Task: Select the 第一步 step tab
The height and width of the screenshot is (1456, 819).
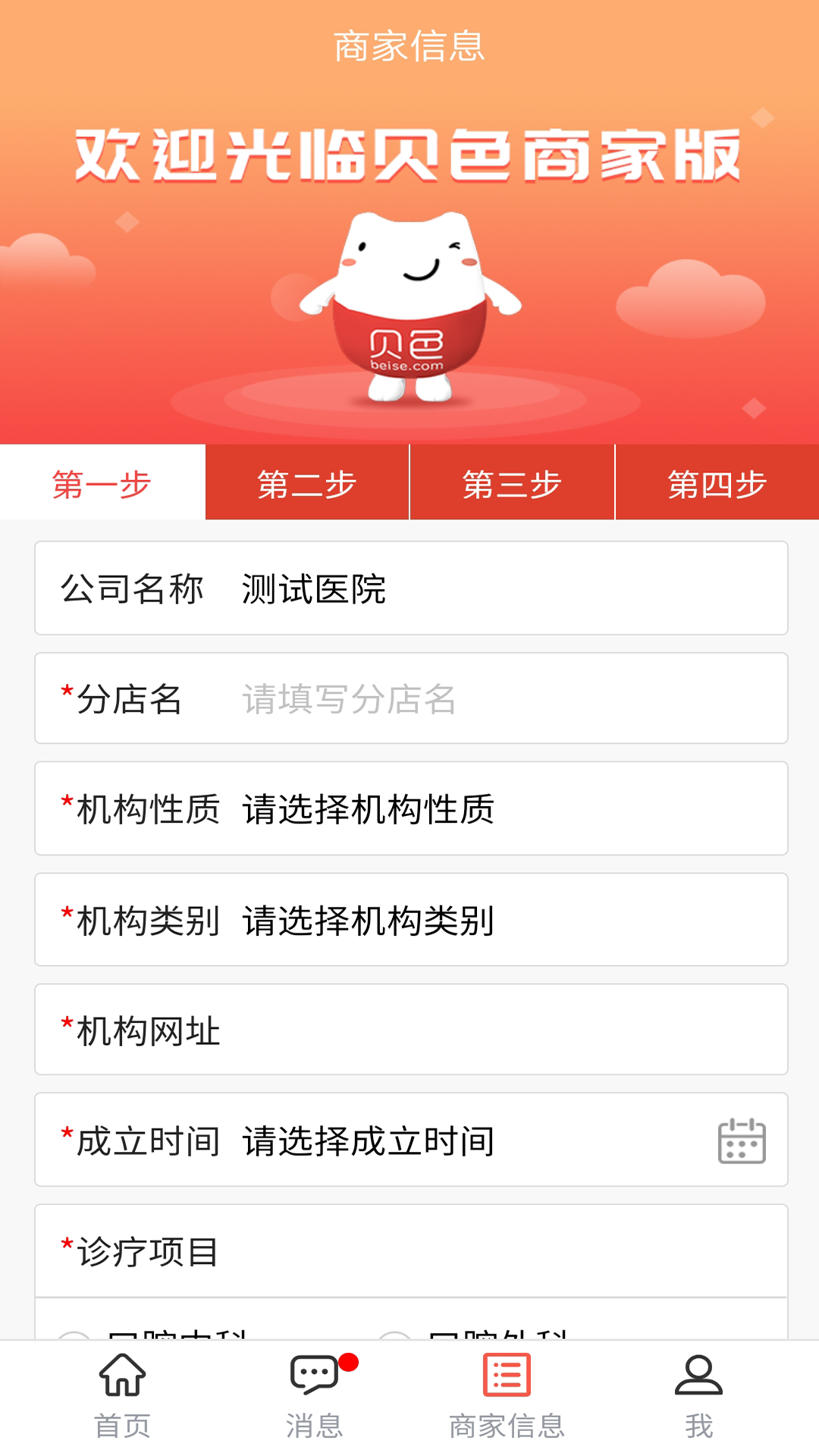Action: coord(102,483)
